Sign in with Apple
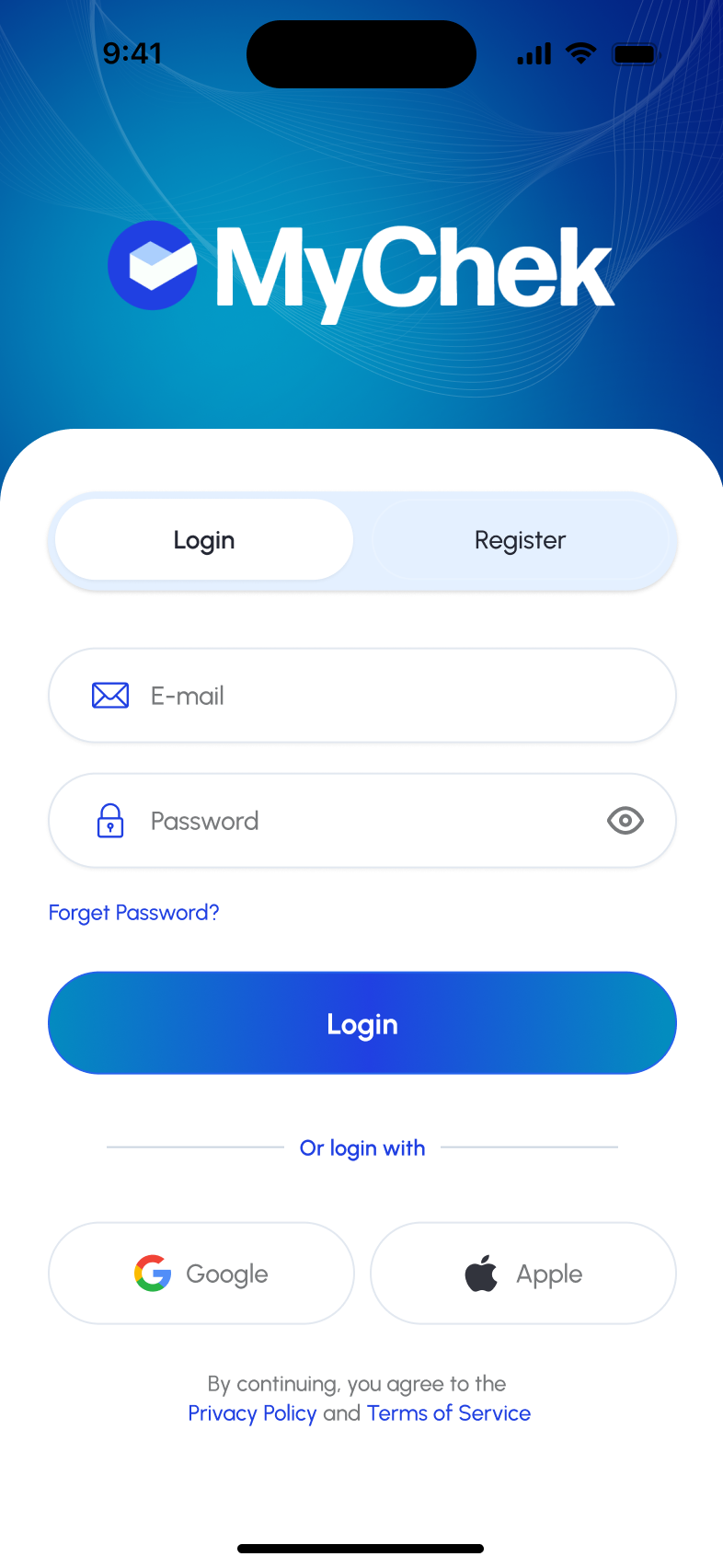 tap(522, 1274)
